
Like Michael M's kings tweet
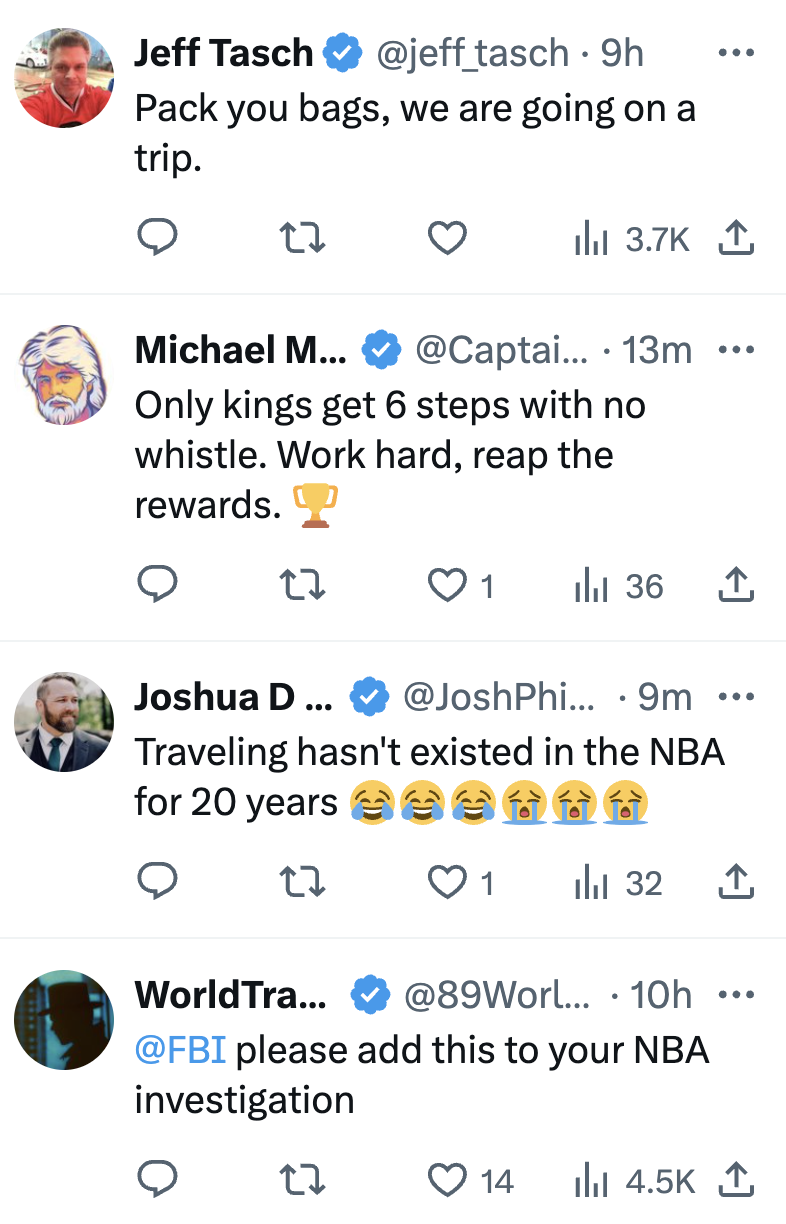[x=447, y=586]
